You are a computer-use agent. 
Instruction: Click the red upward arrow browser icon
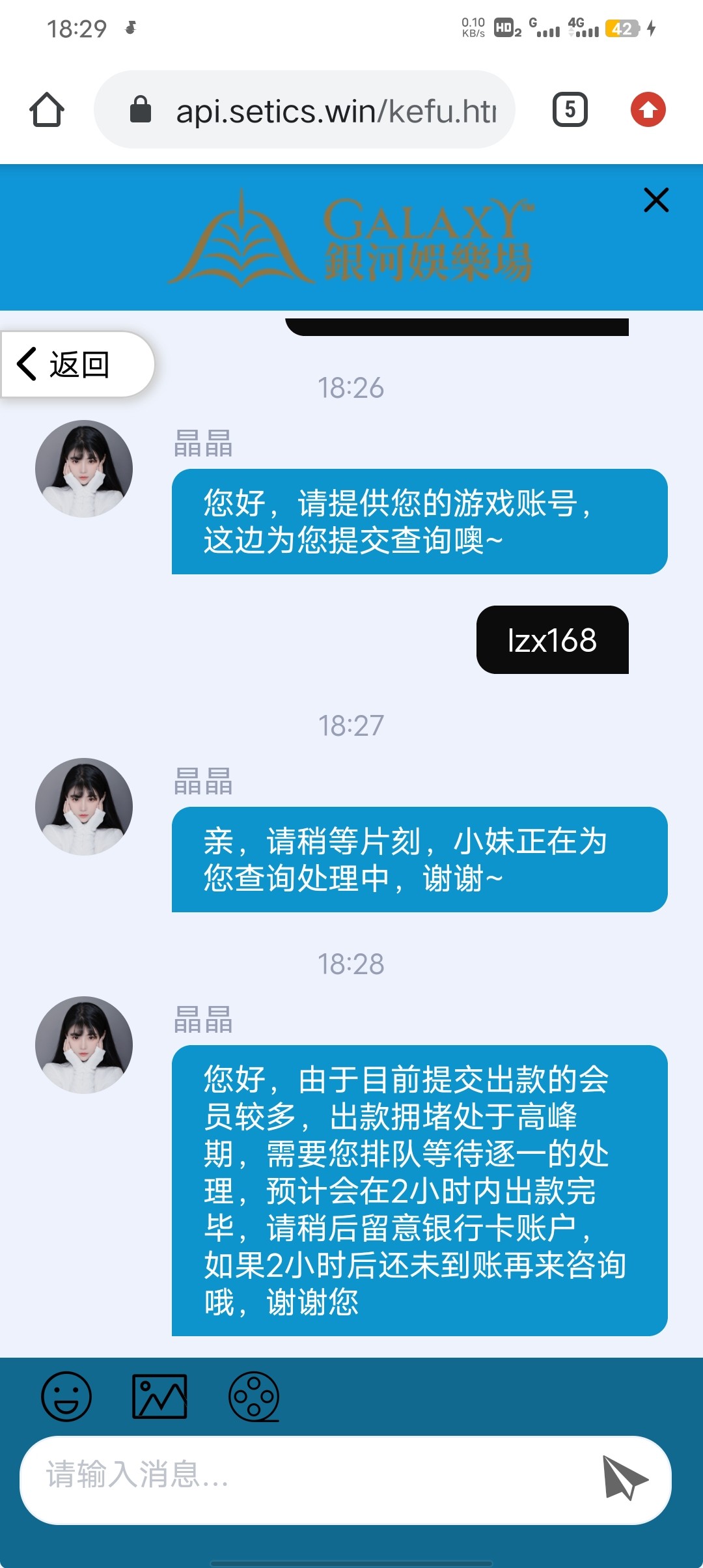coord(647,109)
